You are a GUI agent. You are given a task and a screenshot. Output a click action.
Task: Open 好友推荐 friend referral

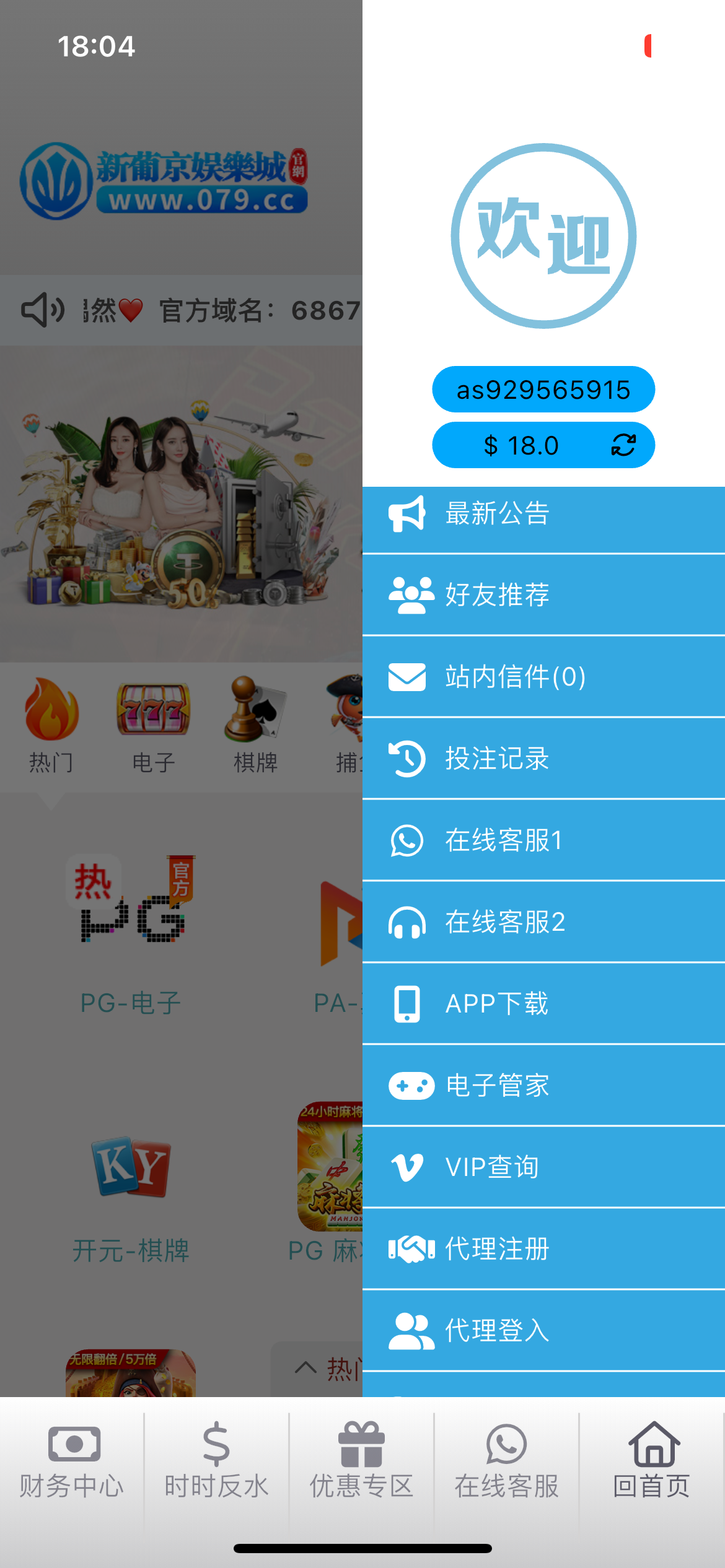pyautogui.click(x=543, y=595)
